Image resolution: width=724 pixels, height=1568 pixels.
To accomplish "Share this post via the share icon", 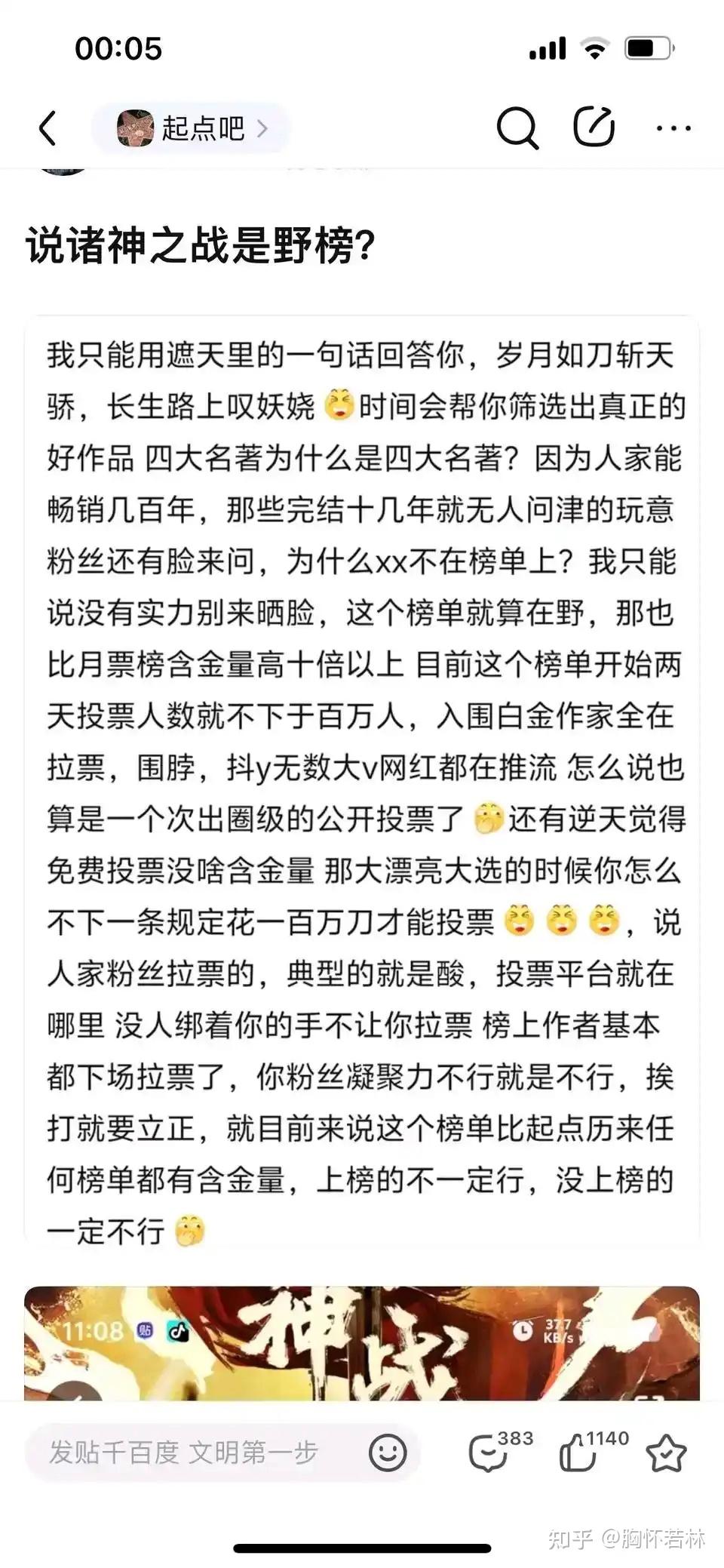I will pos(594,127).
